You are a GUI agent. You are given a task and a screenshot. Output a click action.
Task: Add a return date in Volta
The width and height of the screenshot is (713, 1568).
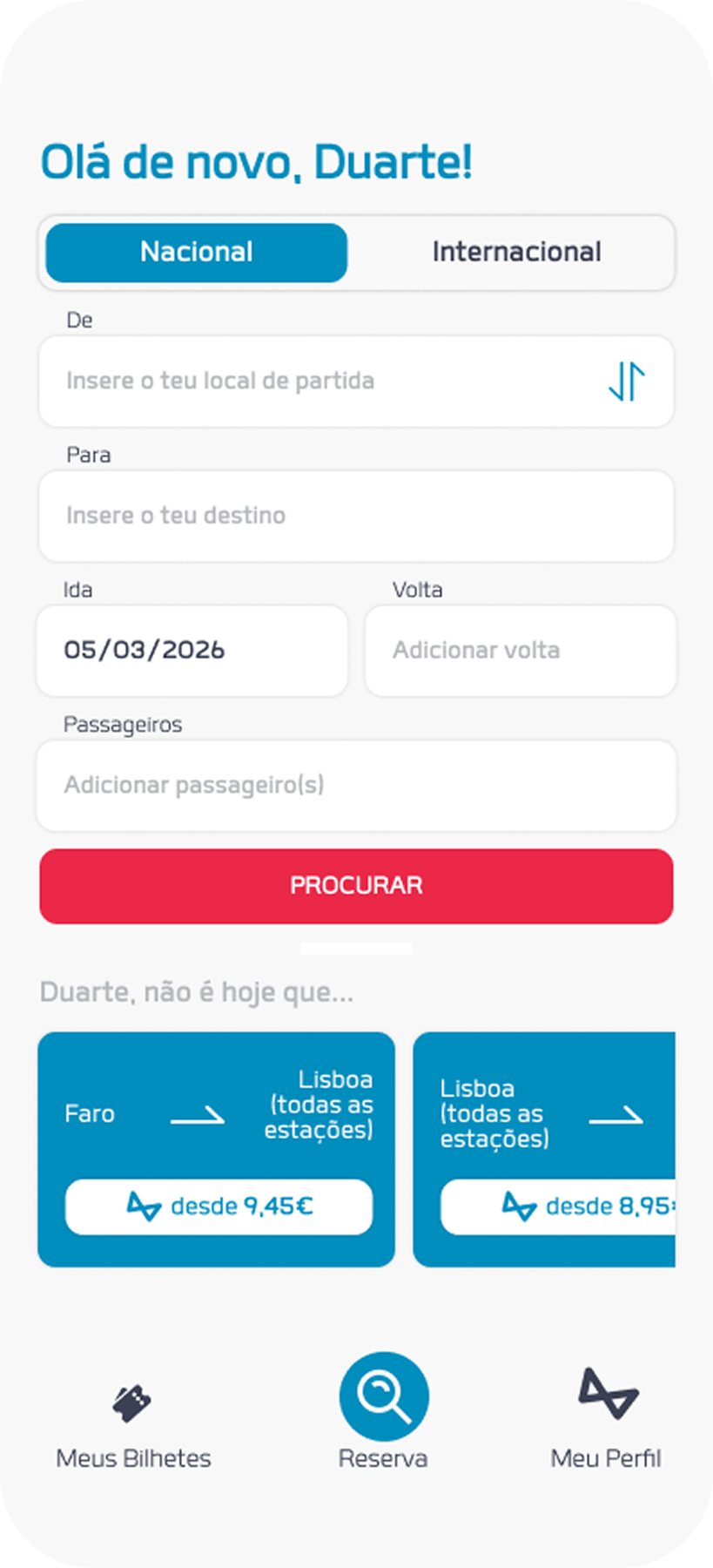(520, 651)
